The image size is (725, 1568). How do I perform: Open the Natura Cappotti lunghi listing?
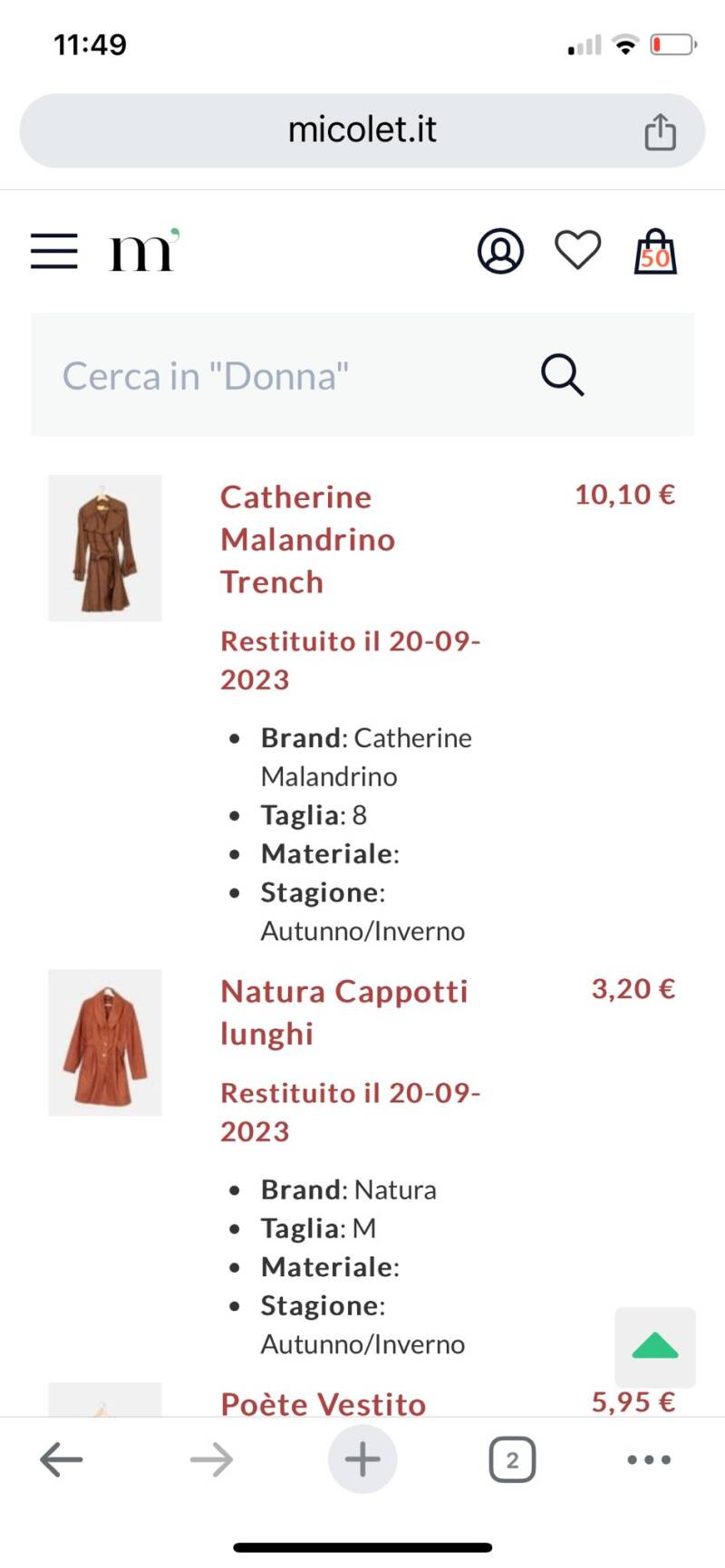343,1012
